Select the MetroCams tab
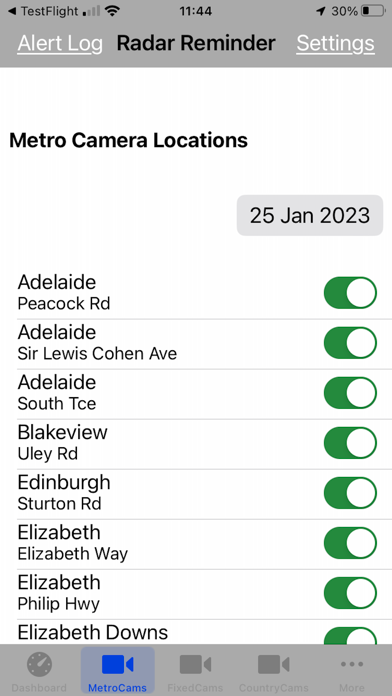Image resolution: width=392 pixels, height=696 pixels. coord(117,671)
